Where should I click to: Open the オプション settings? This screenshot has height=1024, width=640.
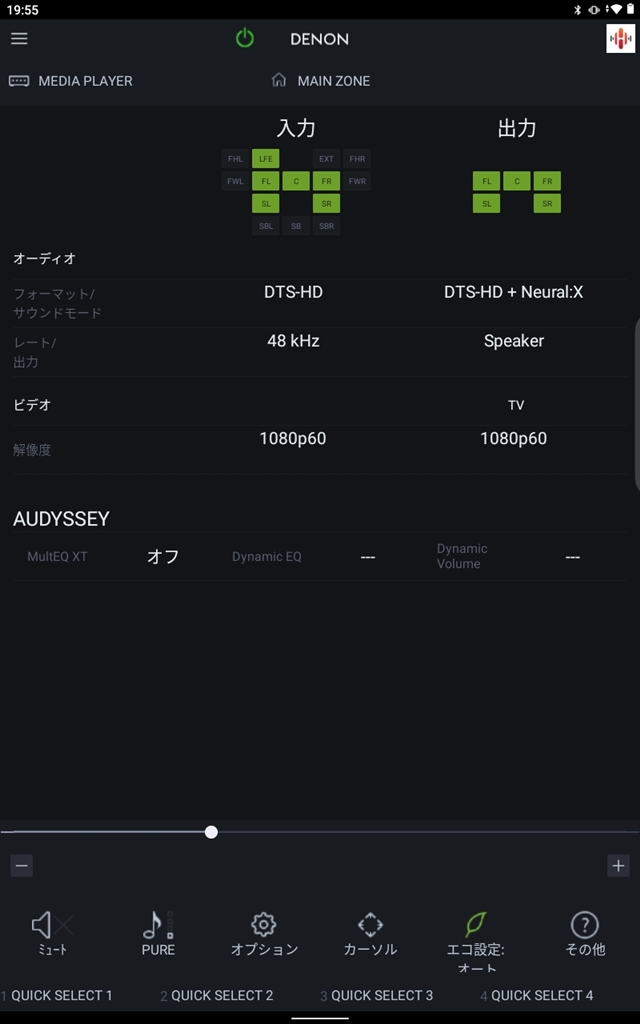click(264, 934)
